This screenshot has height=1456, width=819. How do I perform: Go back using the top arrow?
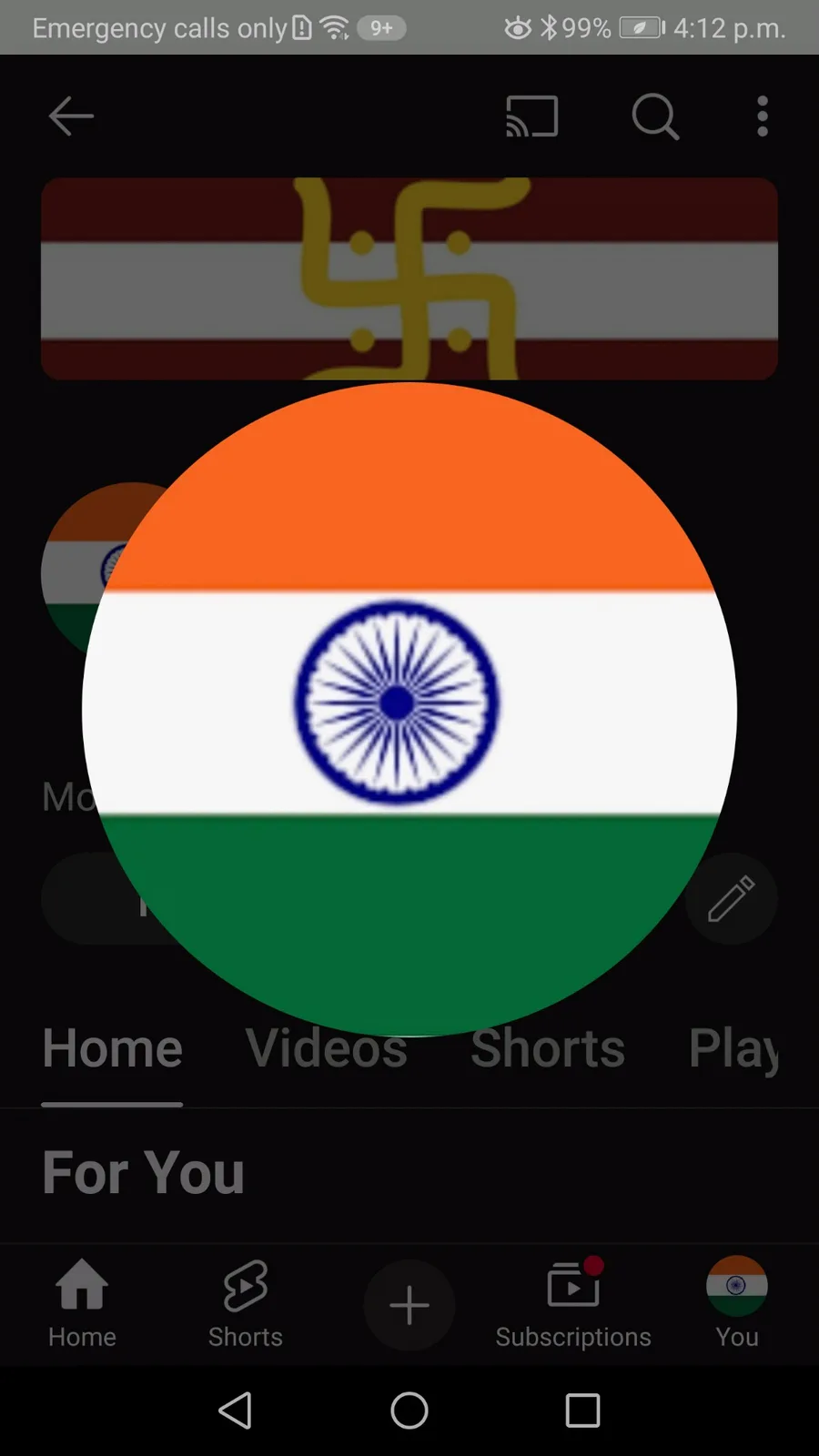click(x=71, y=116)
